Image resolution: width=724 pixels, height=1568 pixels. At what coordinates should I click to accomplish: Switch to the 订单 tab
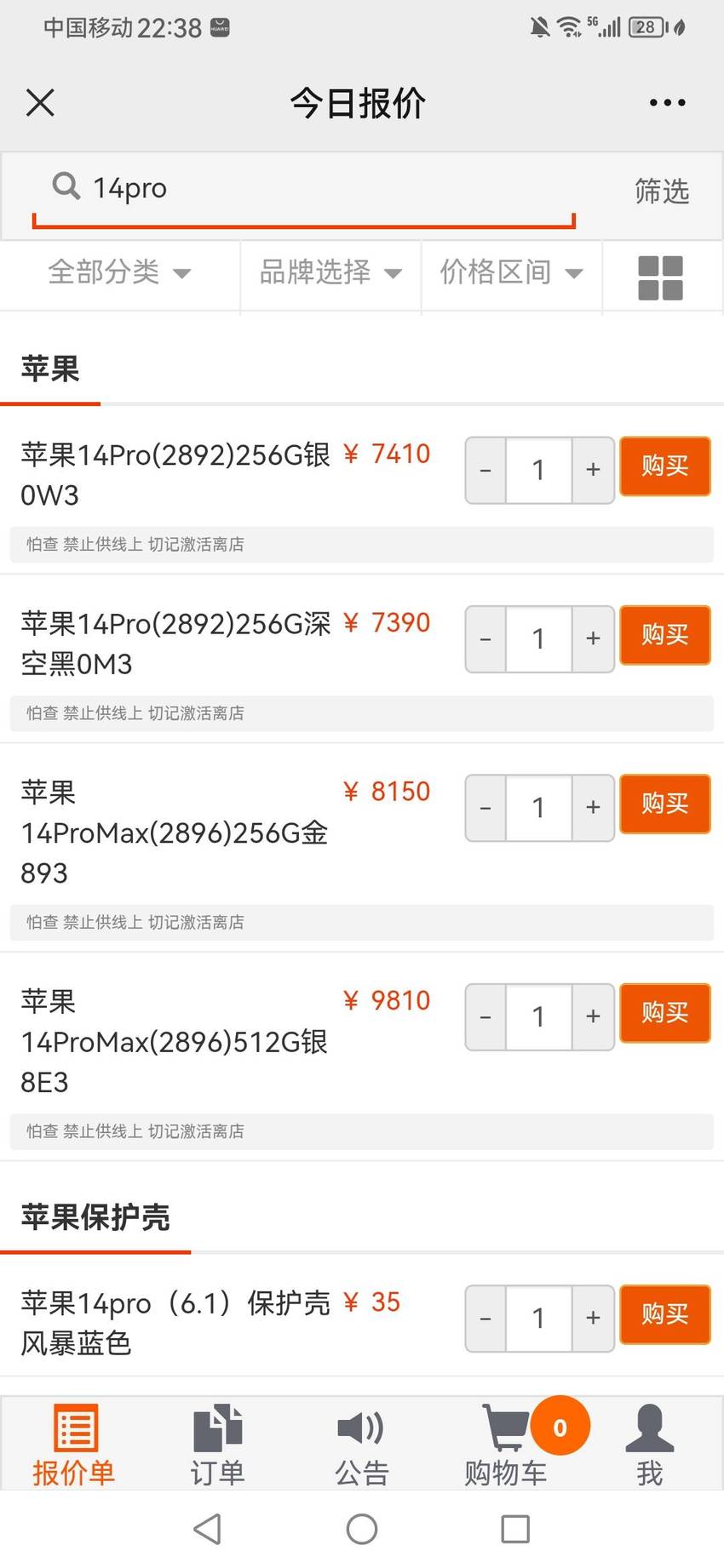217,1445
